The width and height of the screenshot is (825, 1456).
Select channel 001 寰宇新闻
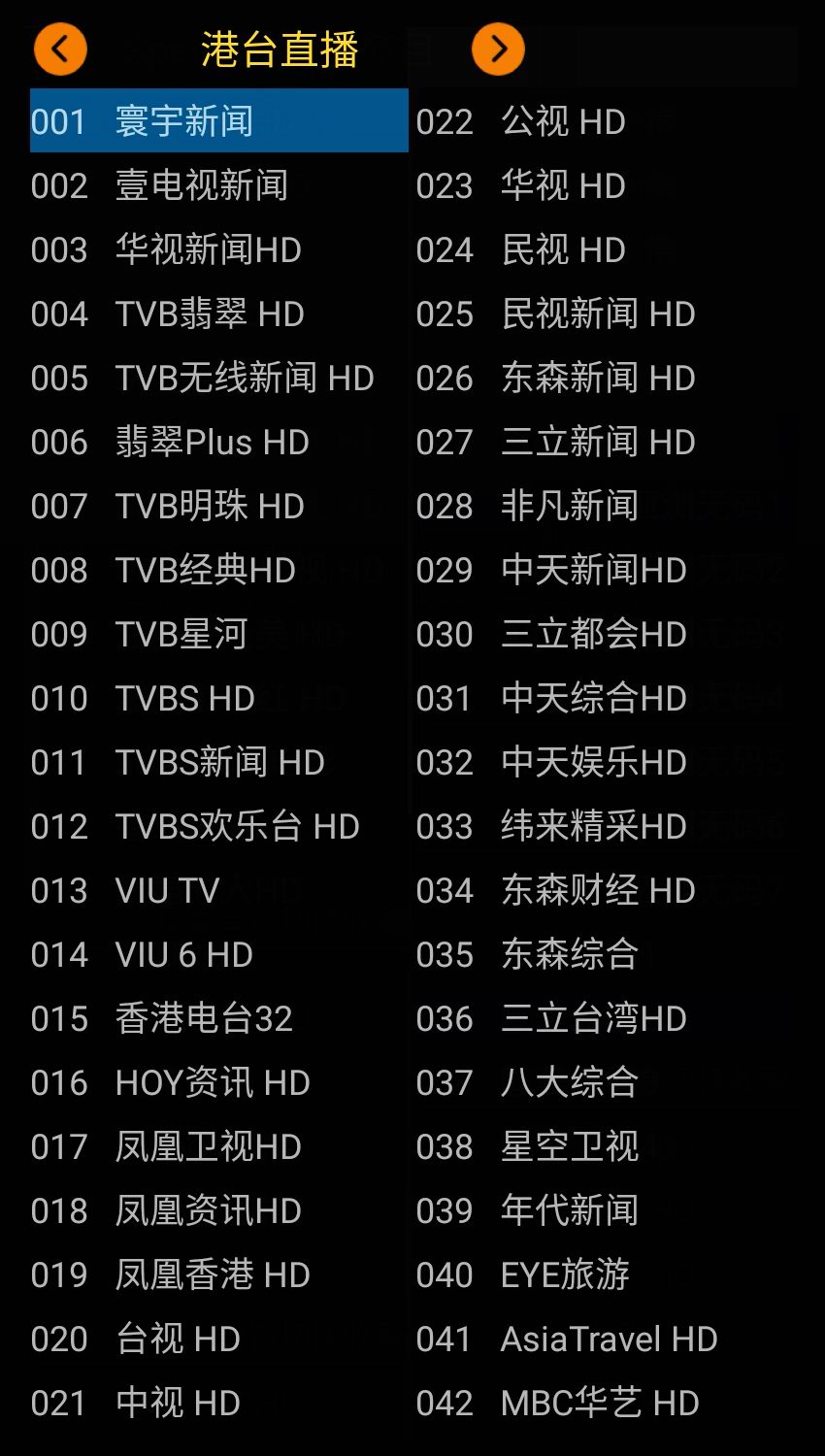pyautogui.click(x=219, y=121)
